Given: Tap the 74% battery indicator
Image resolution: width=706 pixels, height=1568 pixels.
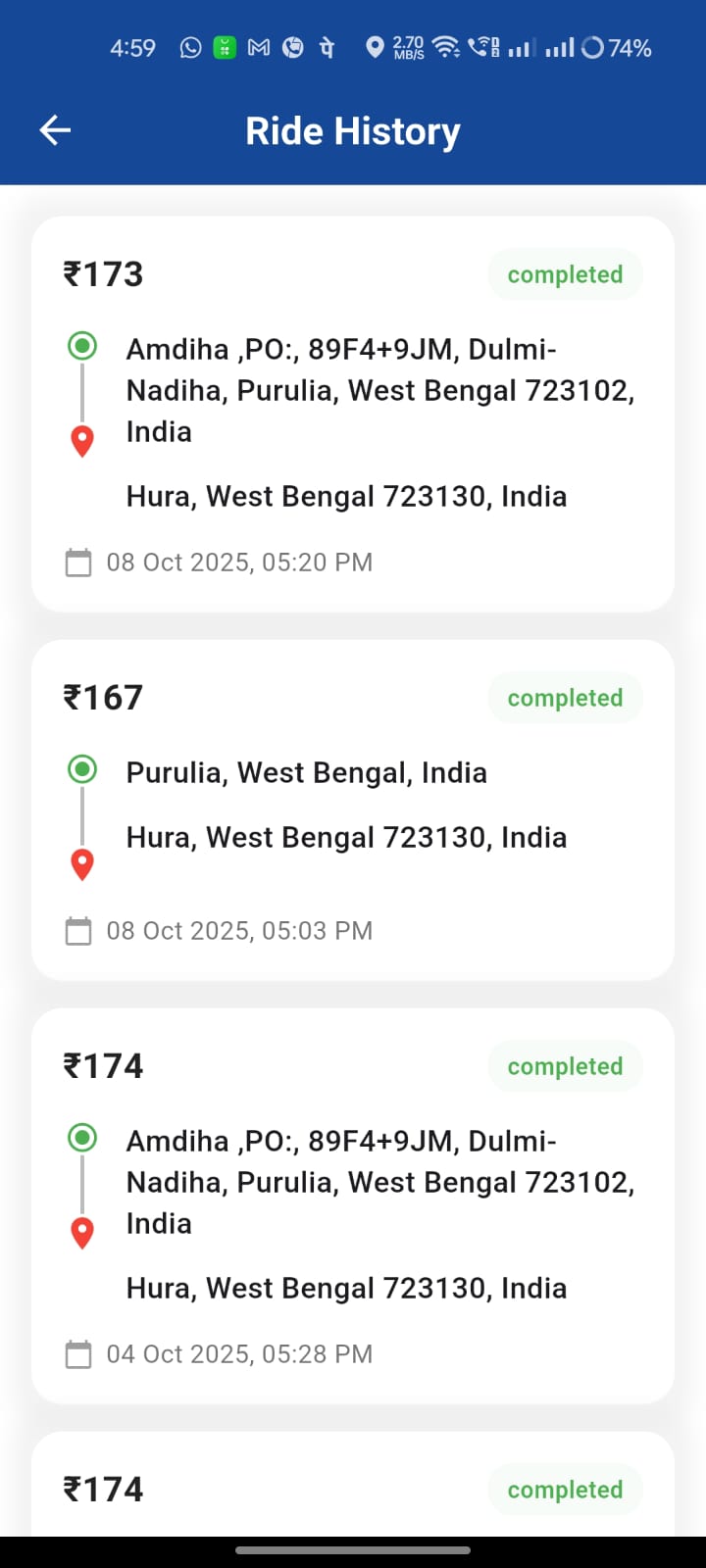Looking at the screenshot, I should click(628, 47).
